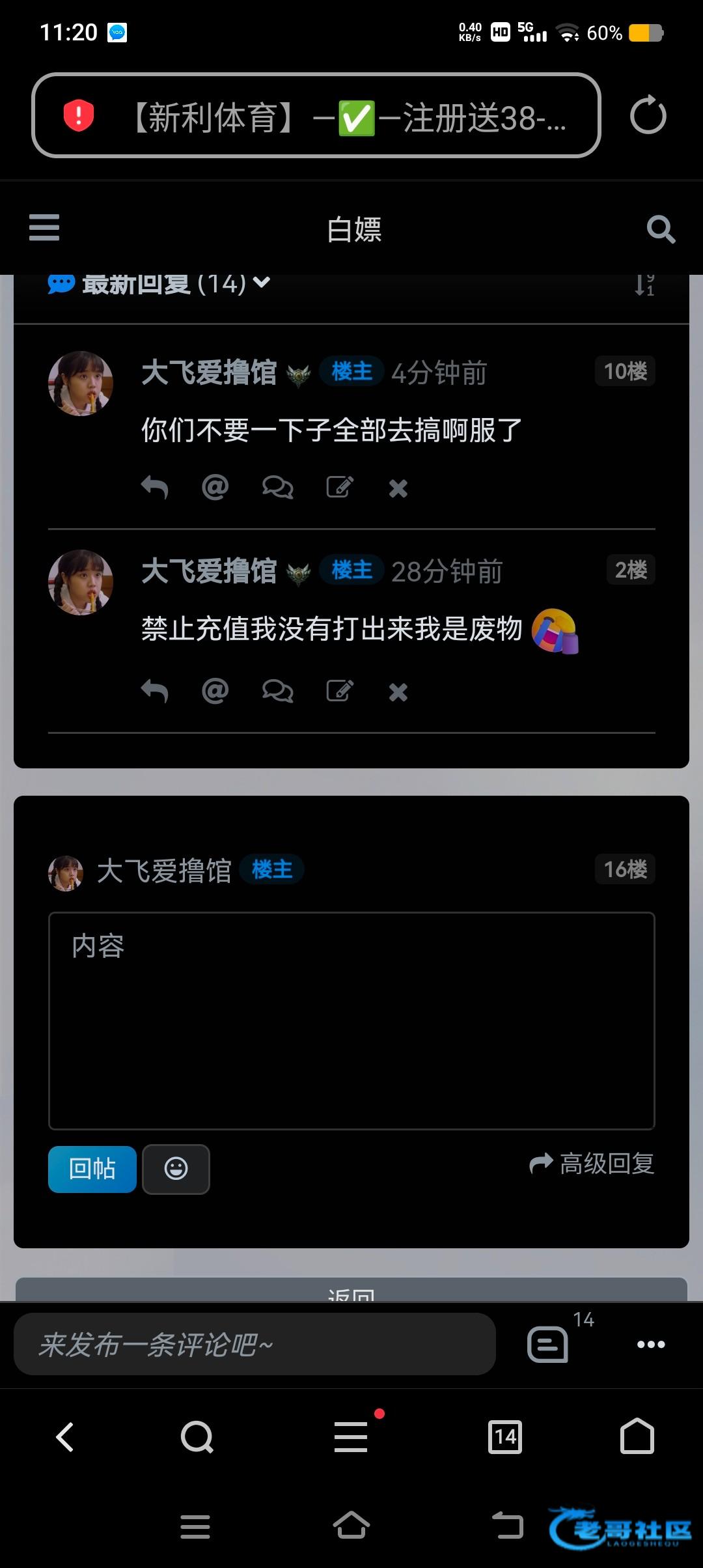
Task: Toggle reply sort order icon
Action: [644, 285]
